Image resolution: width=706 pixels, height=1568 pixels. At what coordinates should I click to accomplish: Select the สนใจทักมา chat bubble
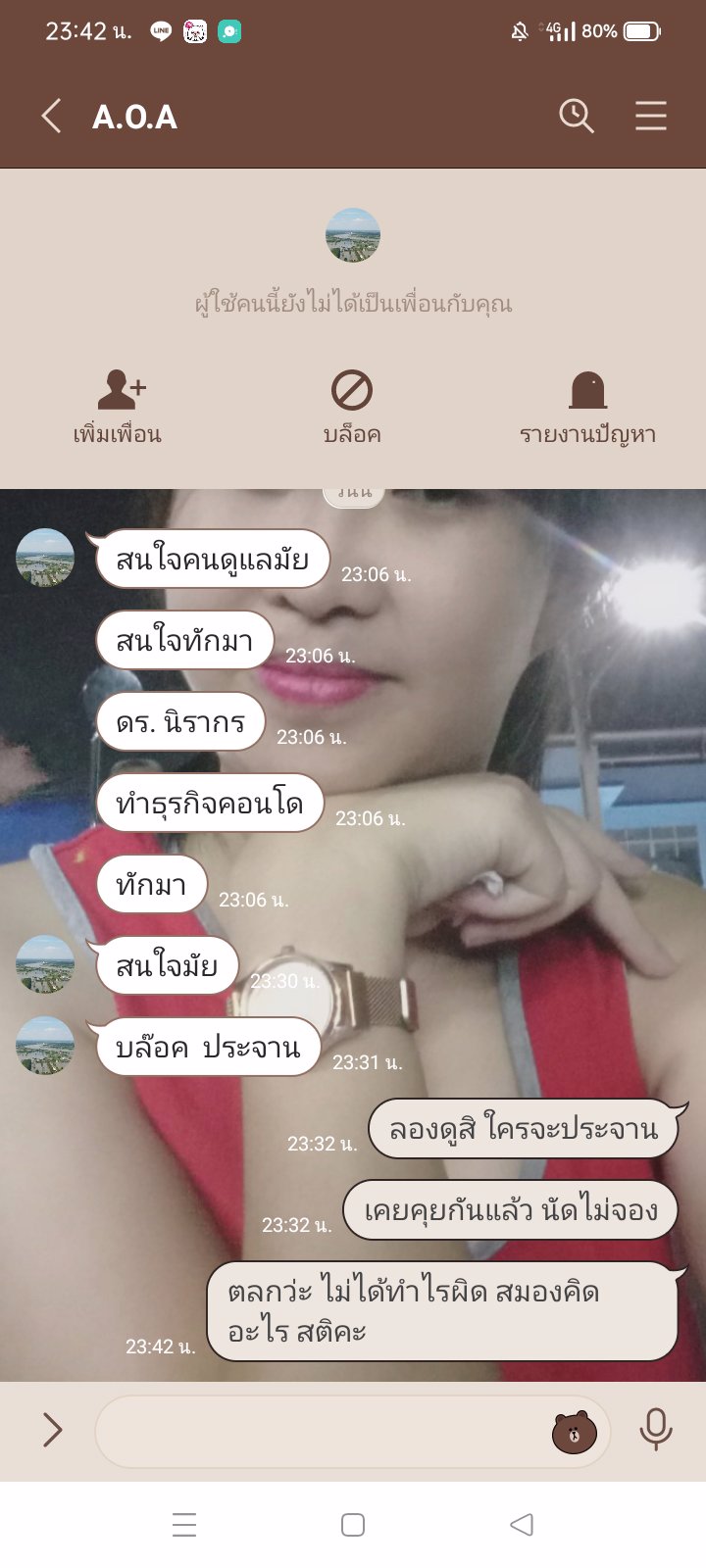(182, 639)
